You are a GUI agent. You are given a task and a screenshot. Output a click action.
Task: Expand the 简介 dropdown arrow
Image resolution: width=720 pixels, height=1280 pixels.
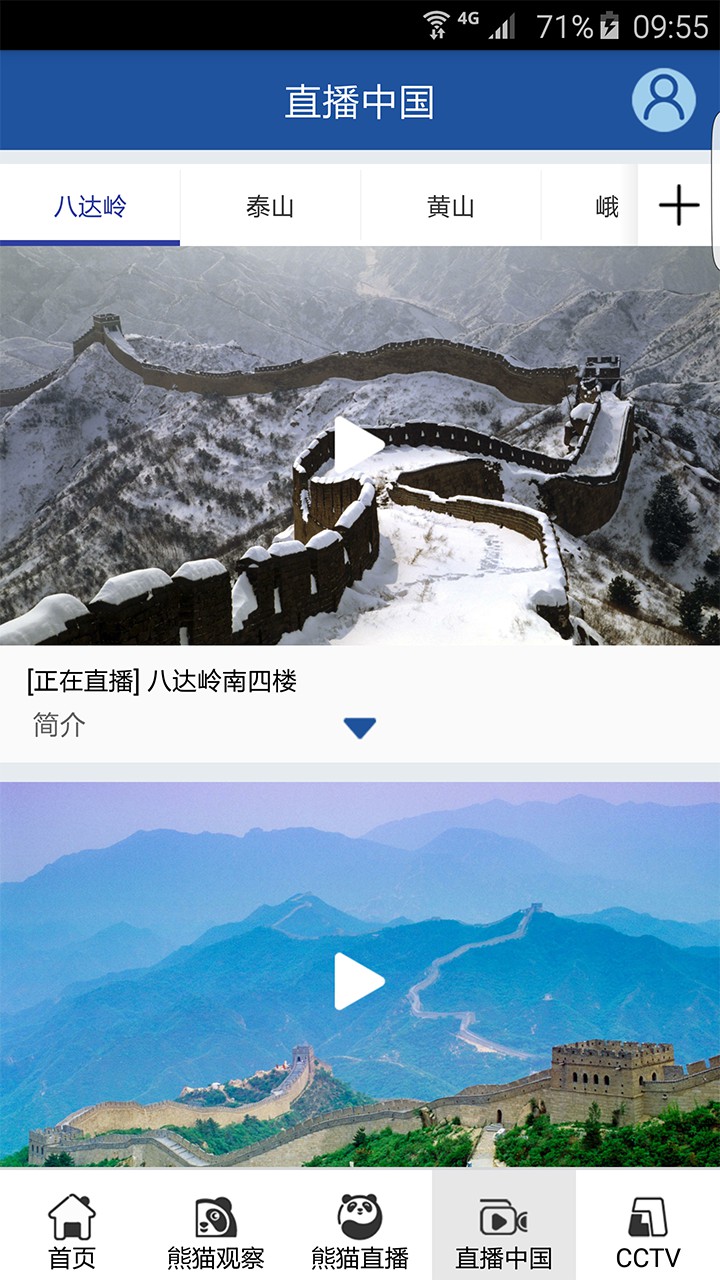click(359, 727)
